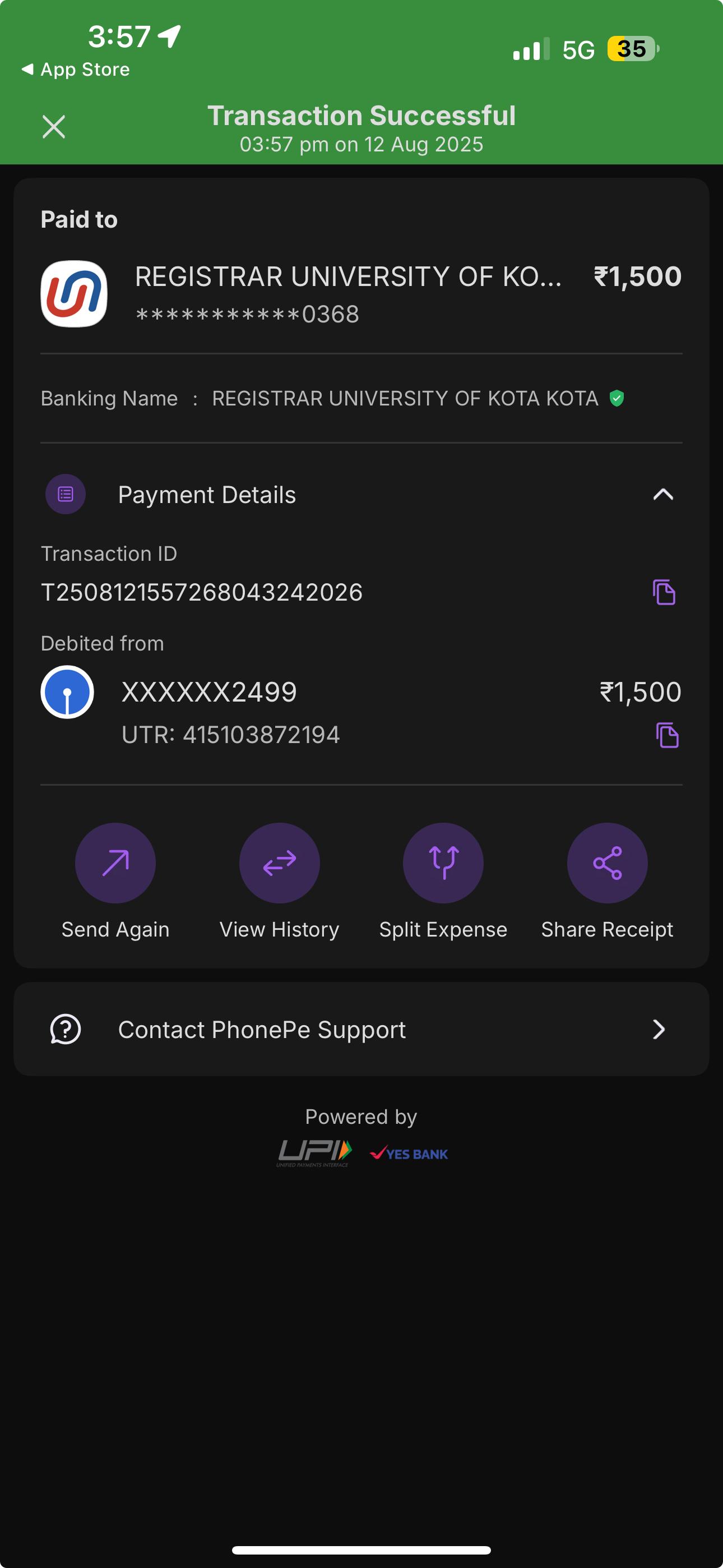Image resolution: width=723 pixels, height=1568 pixels.
Task: Close the transaction success screen
Action: (54, 127)
